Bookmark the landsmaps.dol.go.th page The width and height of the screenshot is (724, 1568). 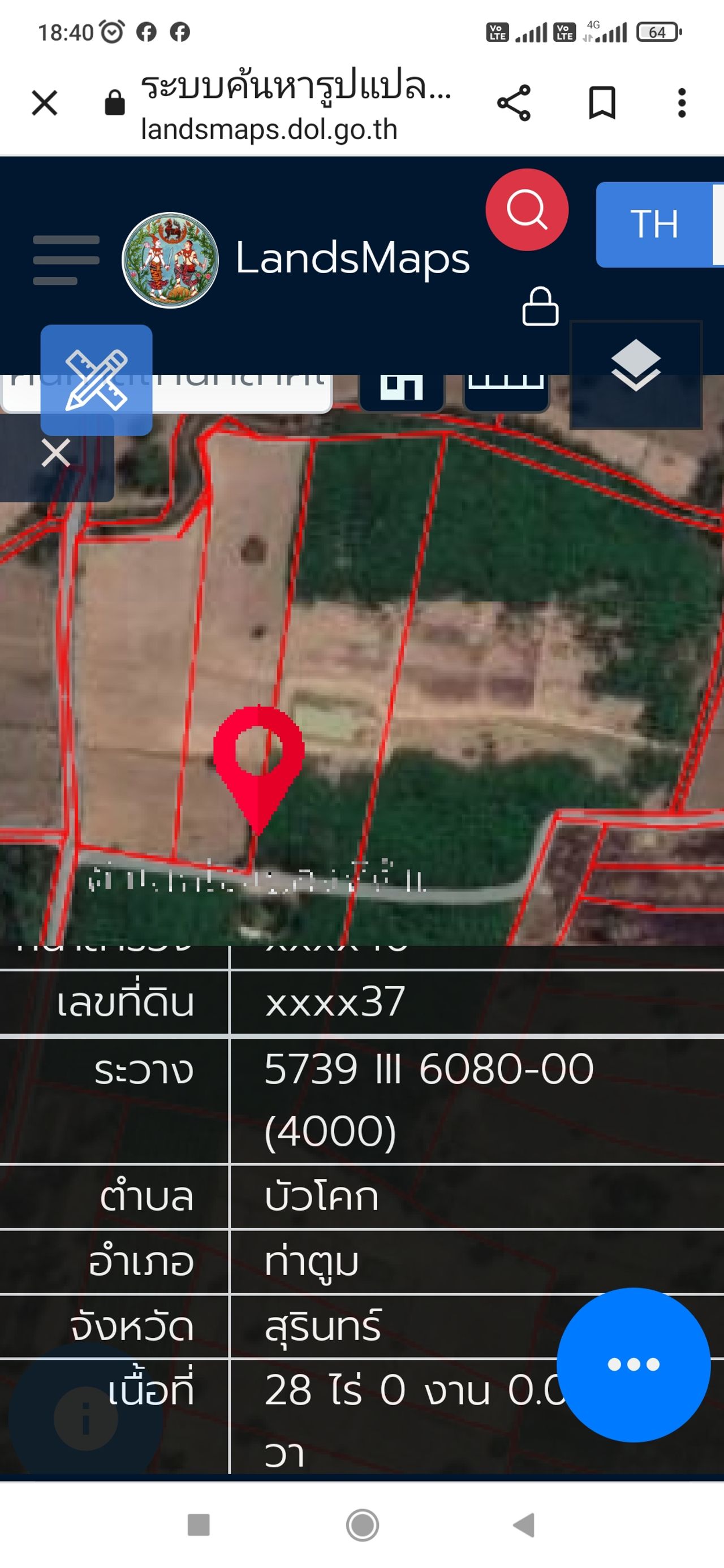pyautogui.click(x=602, y=103)
